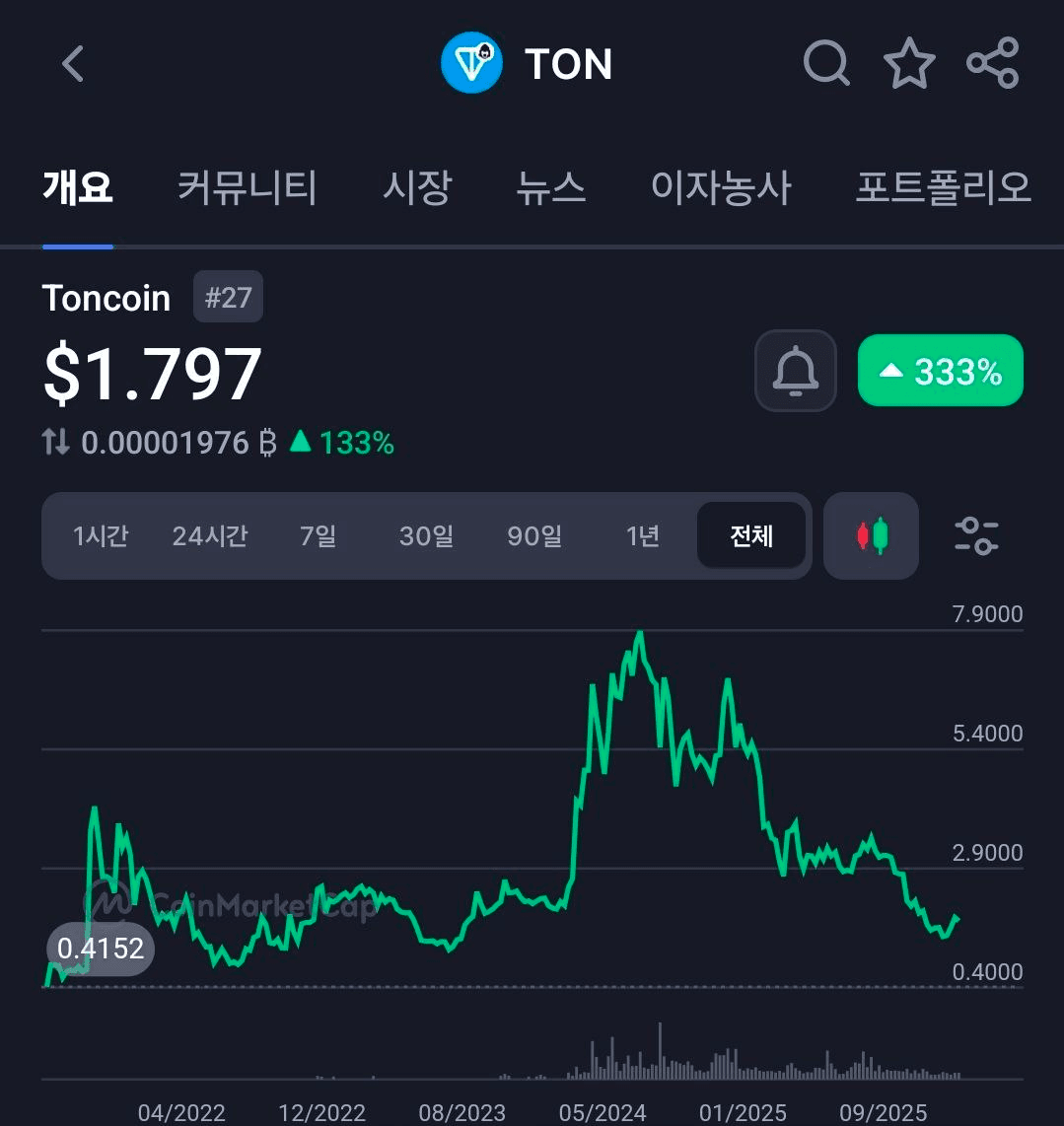Viewport: 1064px width, 1126px height.
Task: Share the Toncoin page
Action: pyautogui.click(x=992, y=64)
